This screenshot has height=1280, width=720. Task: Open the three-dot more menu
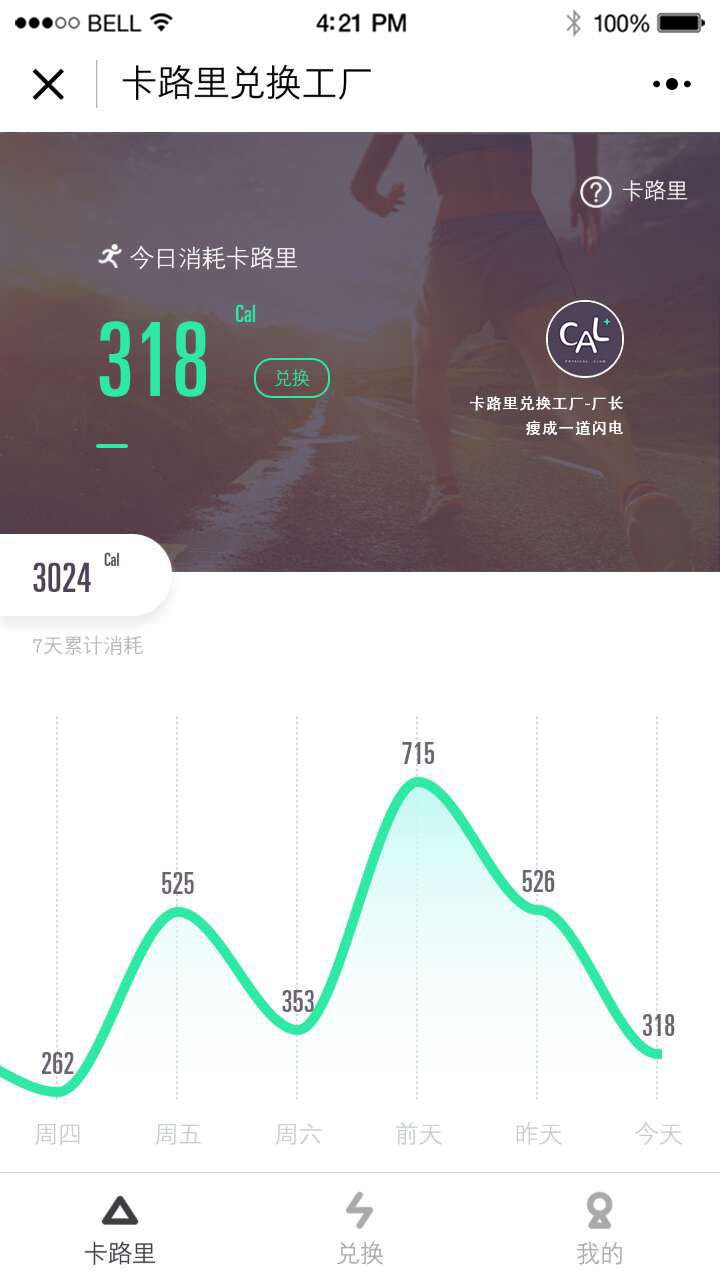[672, 85]
